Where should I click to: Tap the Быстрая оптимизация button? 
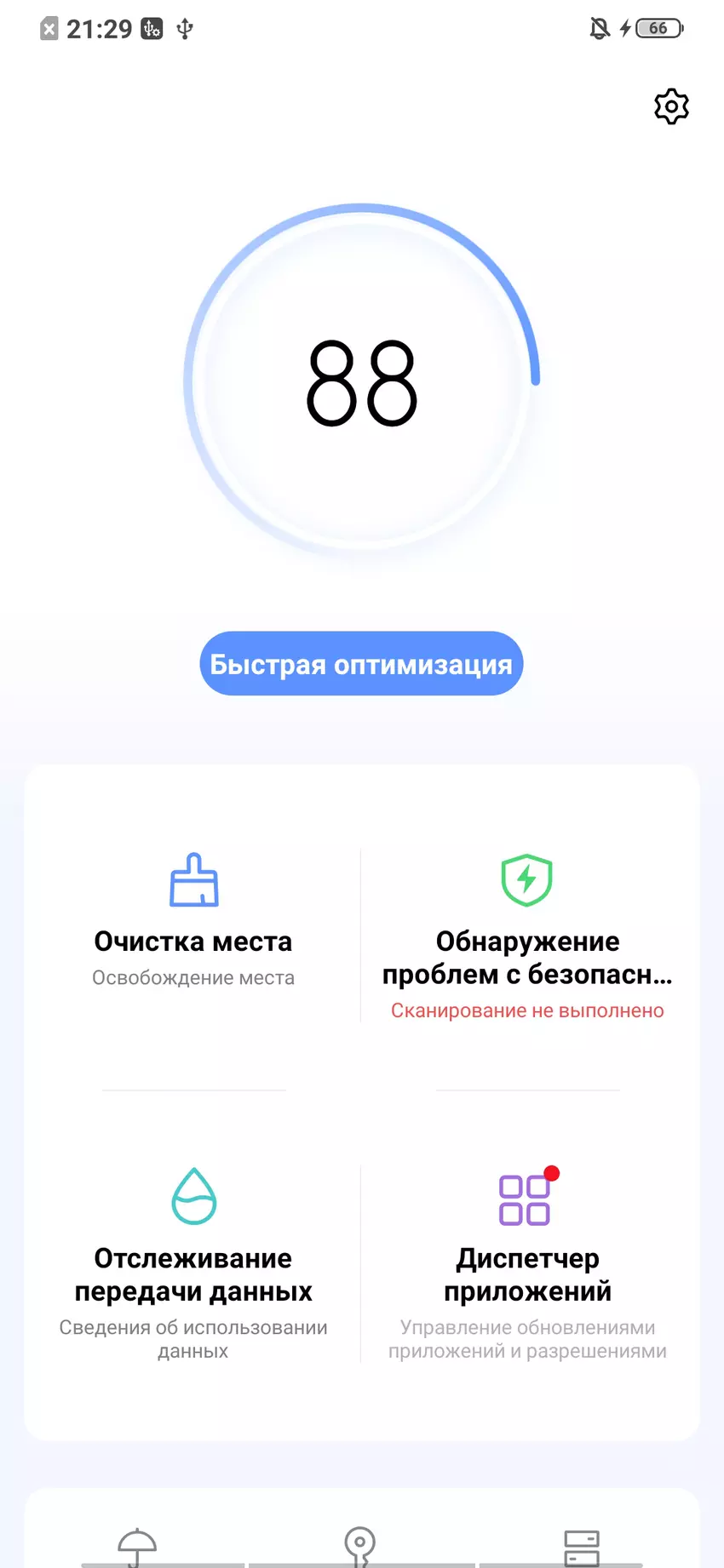pos(361,663)
